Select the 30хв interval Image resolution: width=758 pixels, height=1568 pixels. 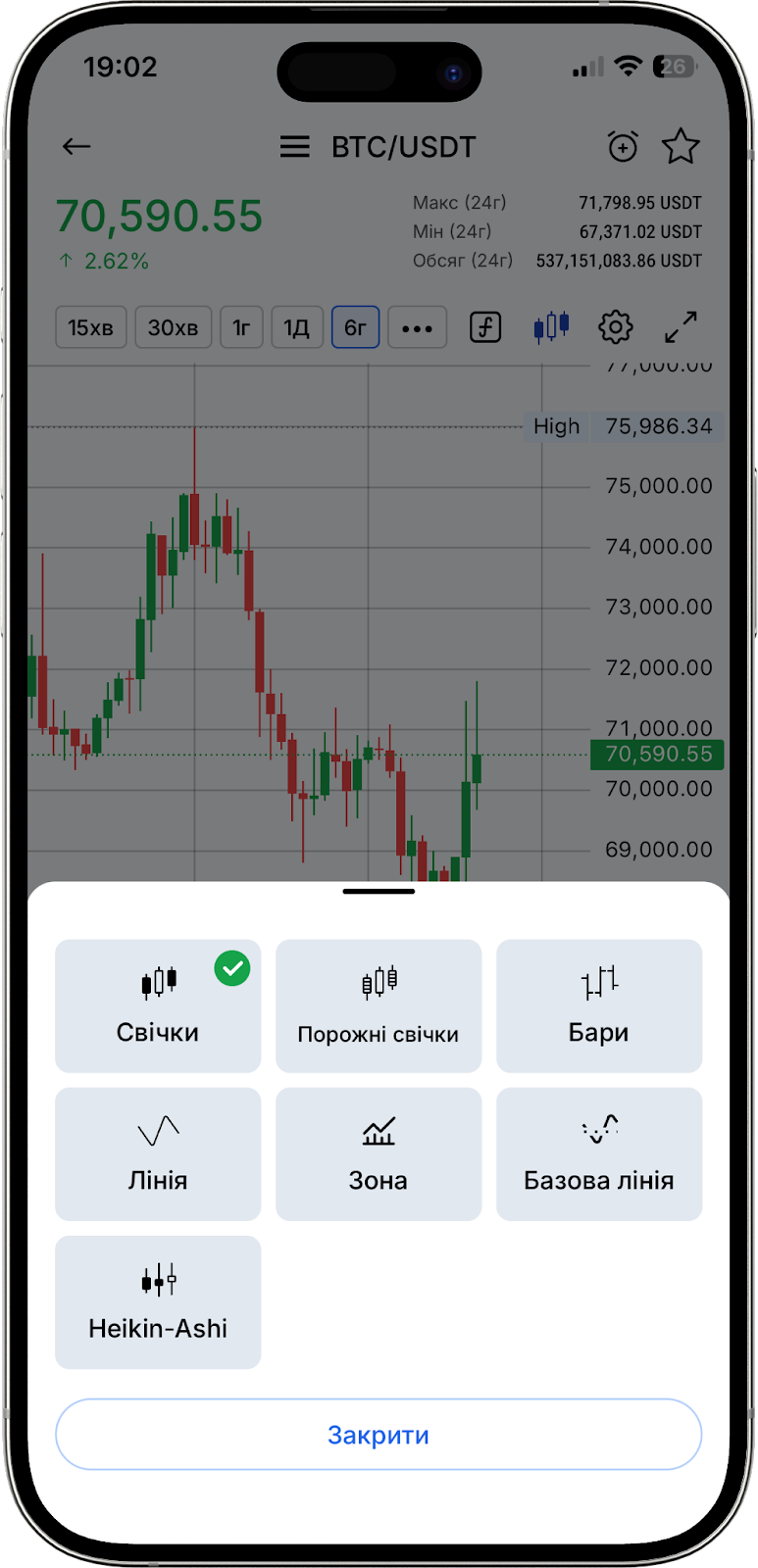tap(173, 327)
